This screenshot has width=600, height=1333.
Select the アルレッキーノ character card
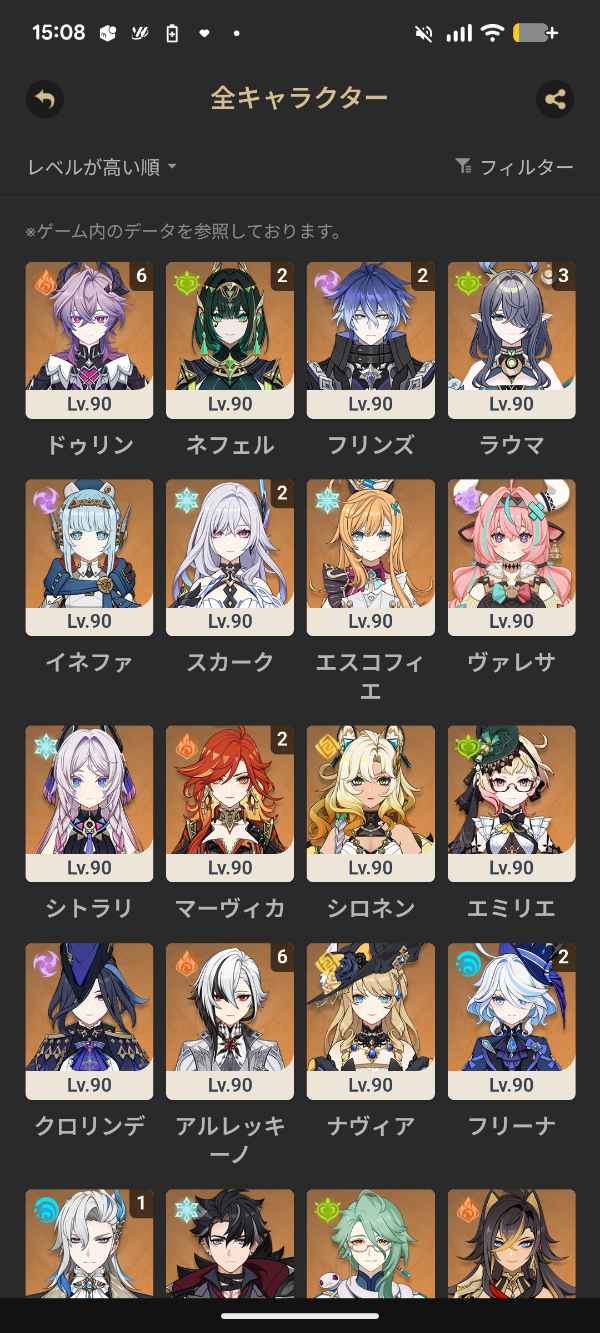(x=230, y=1021)
